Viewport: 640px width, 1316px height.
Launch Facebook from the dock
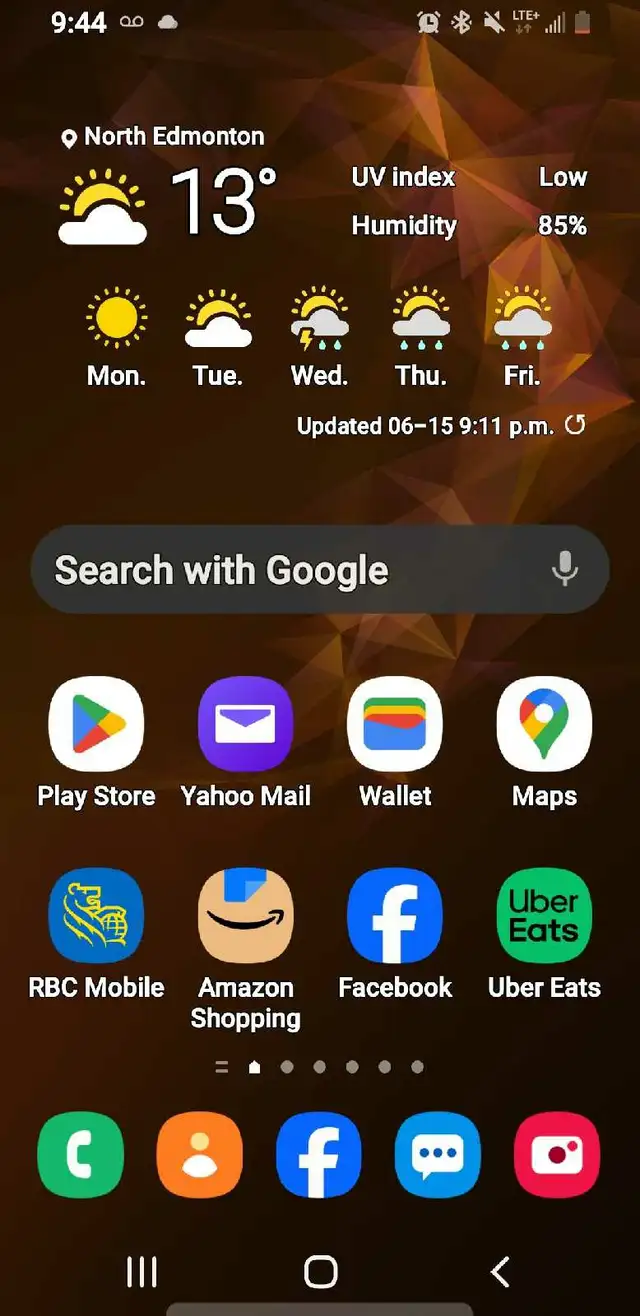tap(319, 1155)
